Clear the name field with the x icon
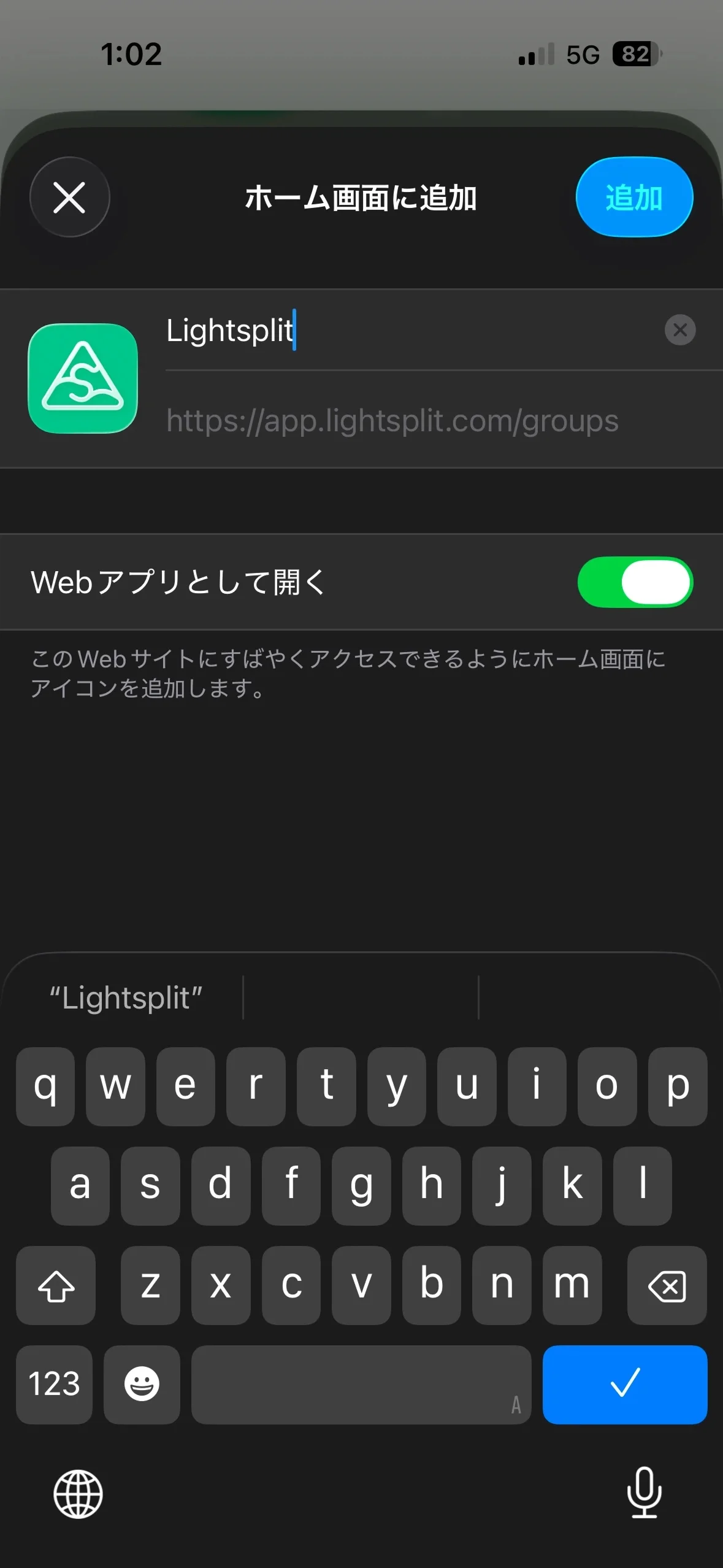The image size is (723, 1568). (x=679, y=330)
